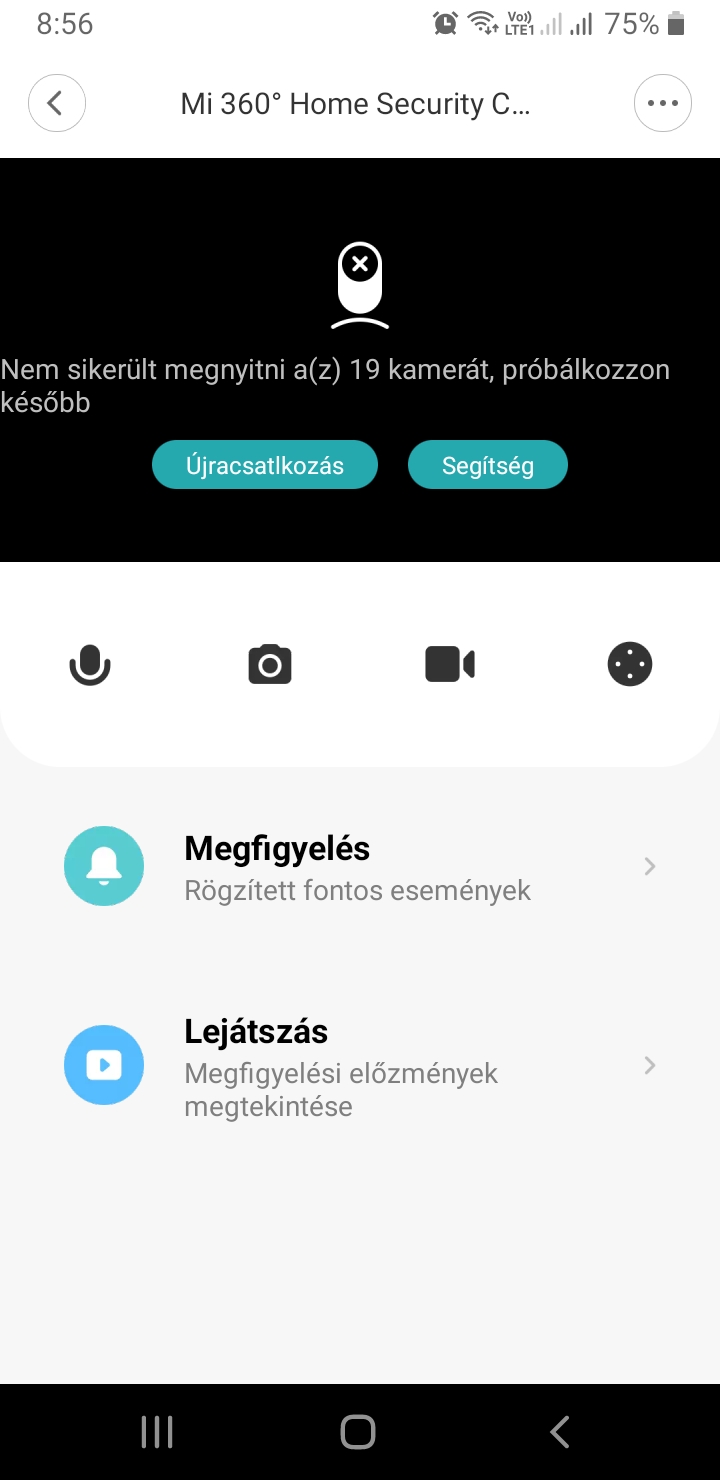
Task: Open Lejátszás playback history
Action: coord(360,1067)
